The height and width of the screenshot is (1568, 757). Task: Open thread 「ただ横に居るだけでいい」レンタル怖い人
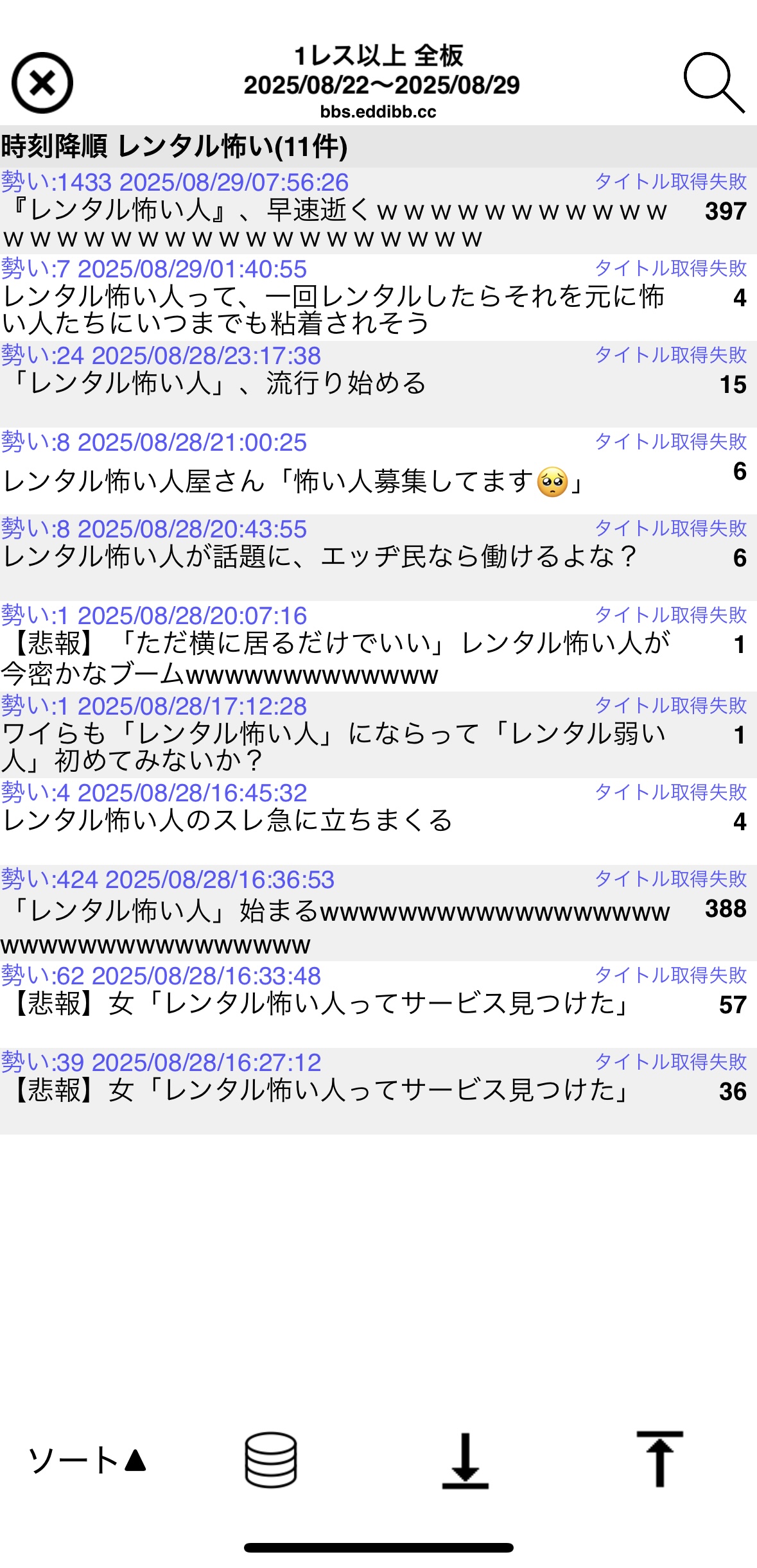pos(378,647)
